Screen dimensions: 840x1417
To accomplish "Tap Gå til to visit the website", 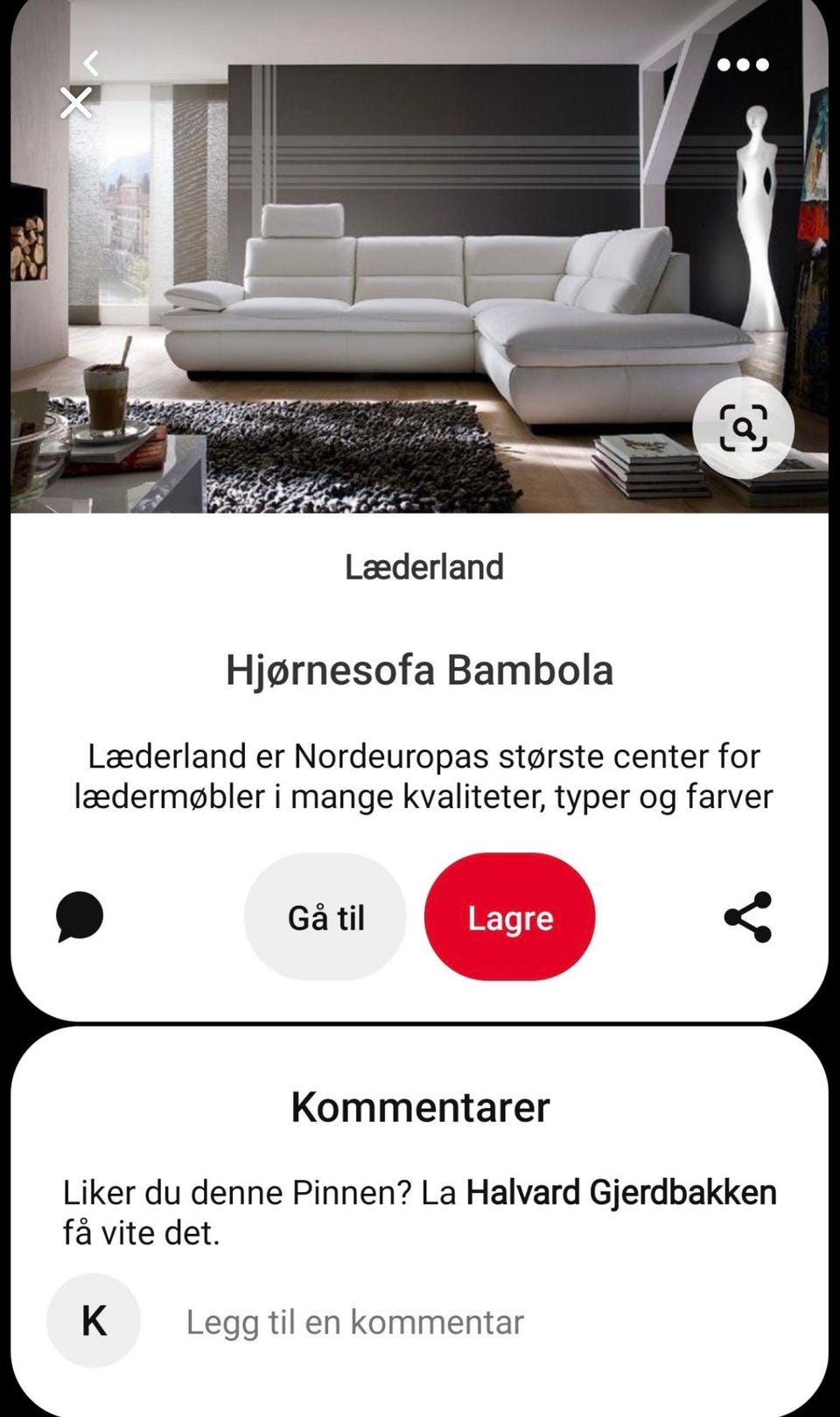I will (x=325, y=916).
